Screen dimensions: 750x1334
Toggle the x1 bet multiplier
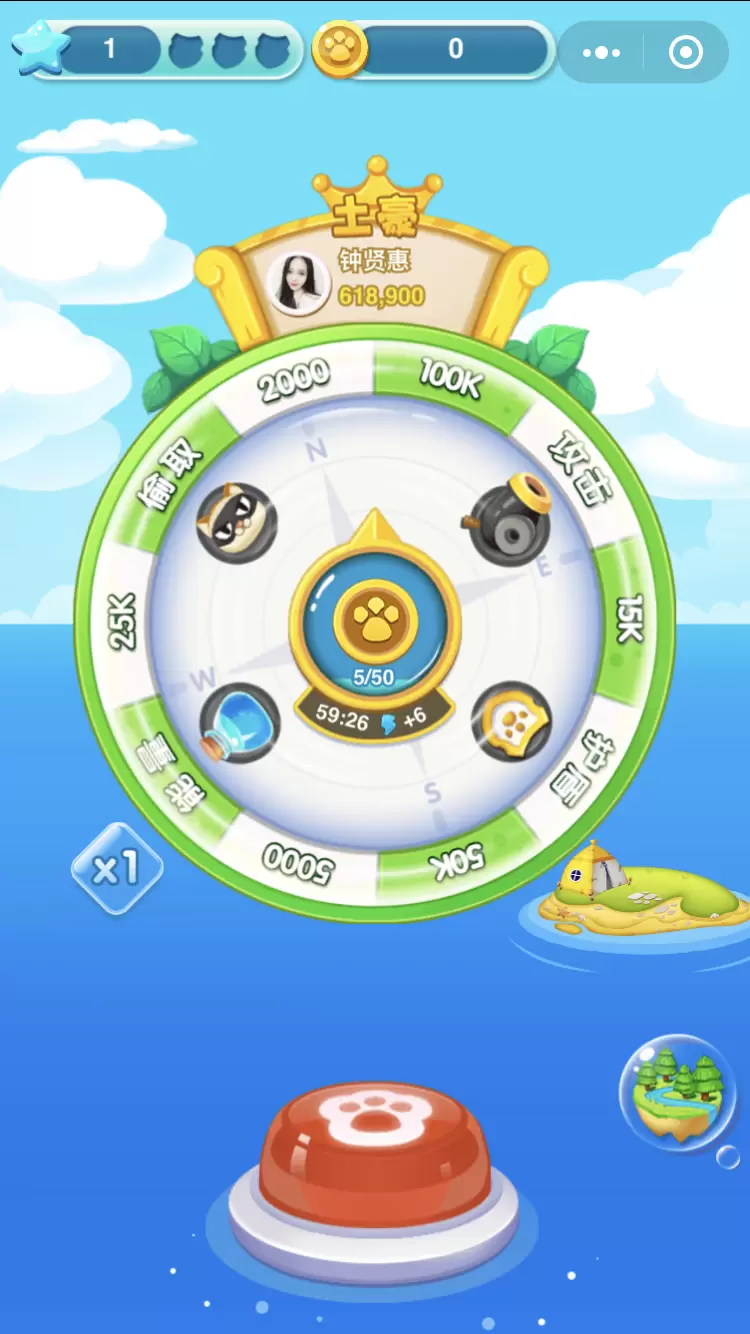click(x=118, y=869)
